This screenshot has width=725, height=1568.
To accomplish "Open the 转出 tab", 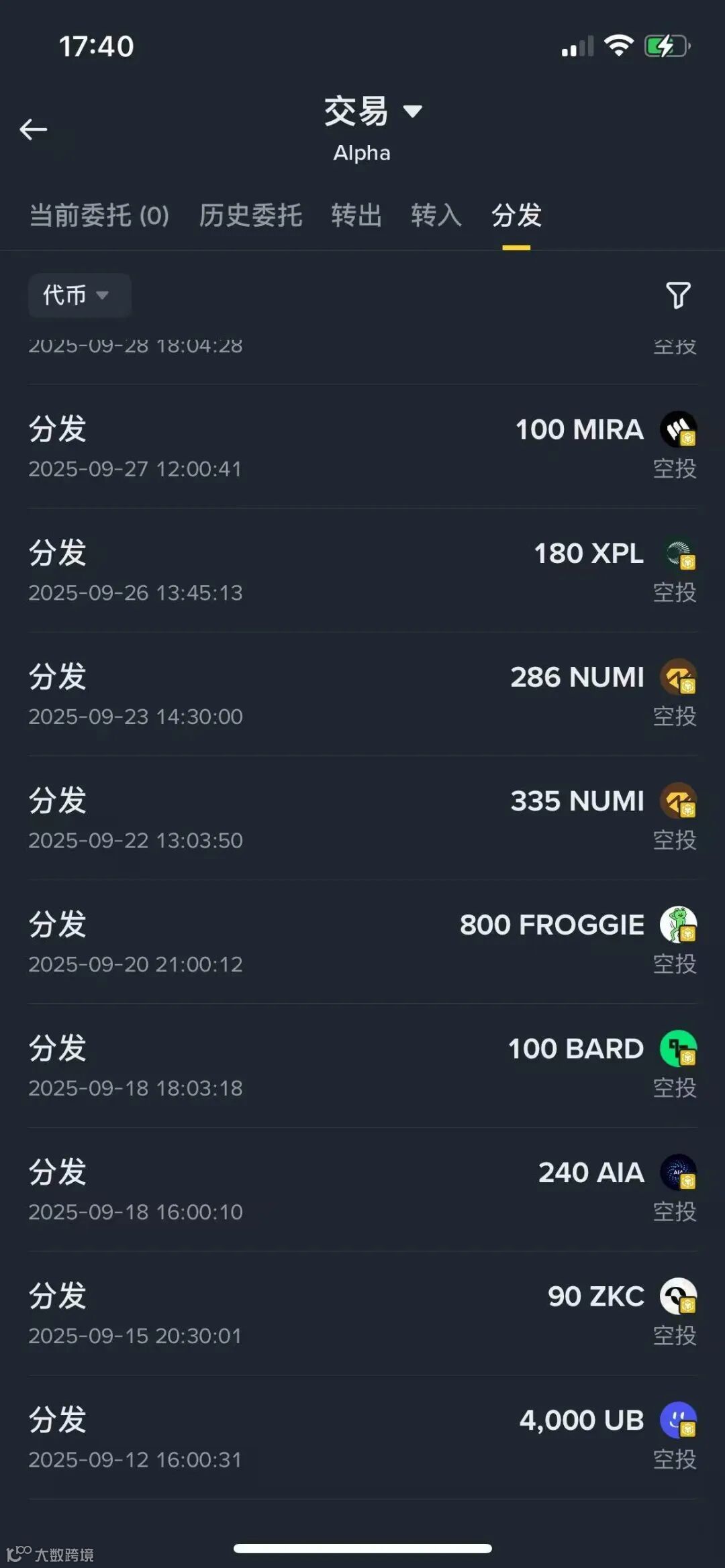I will point(356,216).
